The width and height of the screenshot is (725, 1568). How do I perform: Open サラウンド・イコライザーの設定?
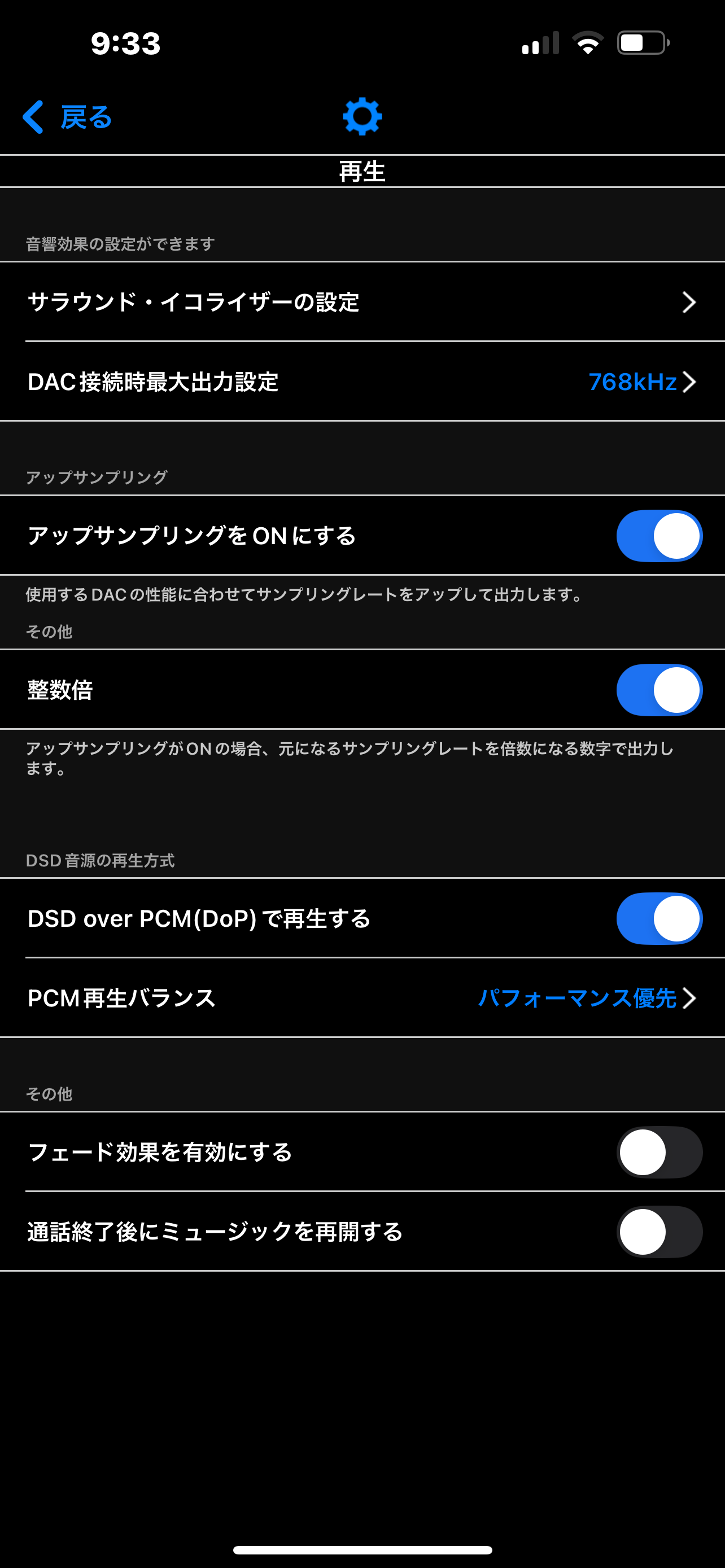362,302
